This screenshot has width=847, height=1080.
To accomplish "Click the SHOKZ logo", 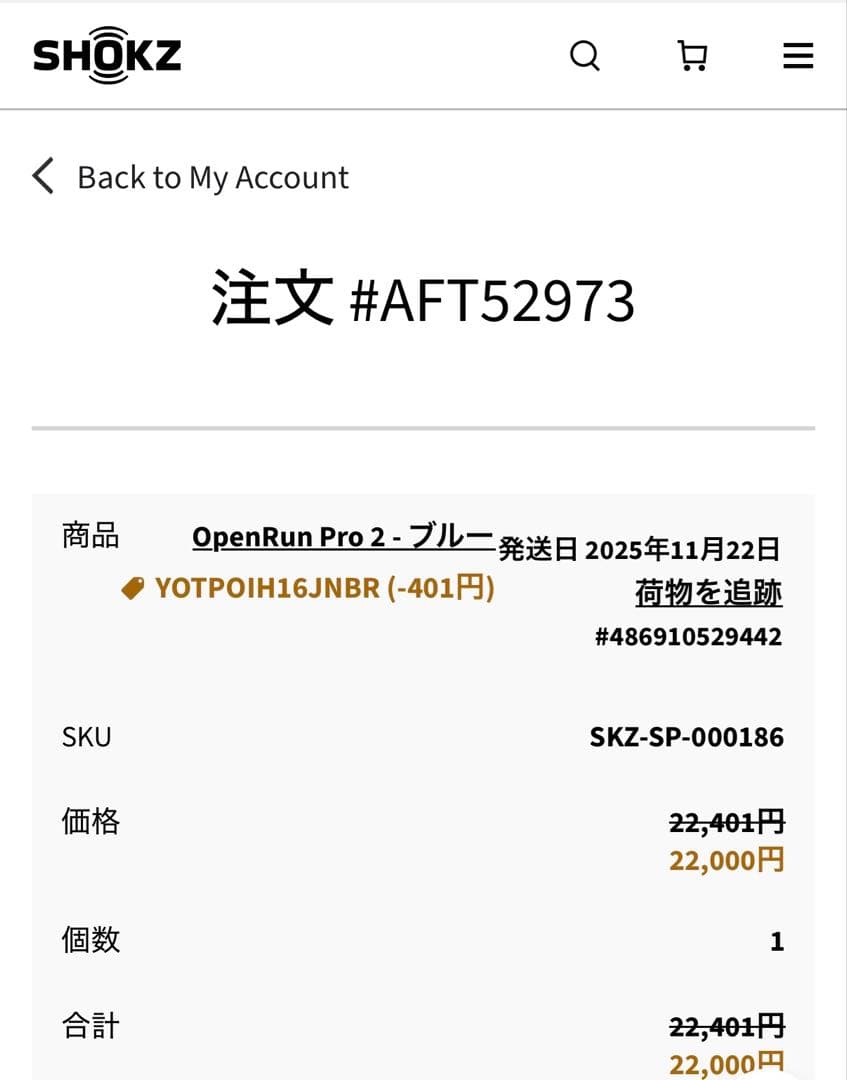I will (x=106, y=55).
